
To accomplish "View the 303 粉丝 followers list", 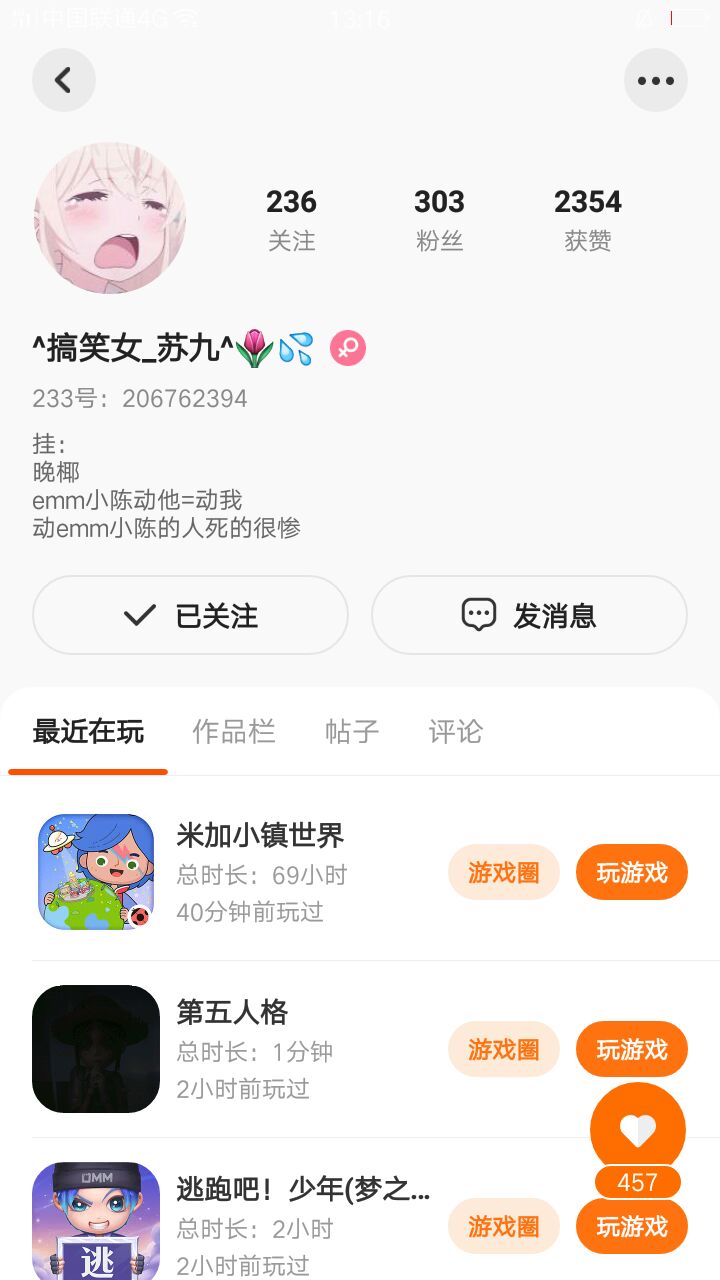I will [x=440, y=219].
